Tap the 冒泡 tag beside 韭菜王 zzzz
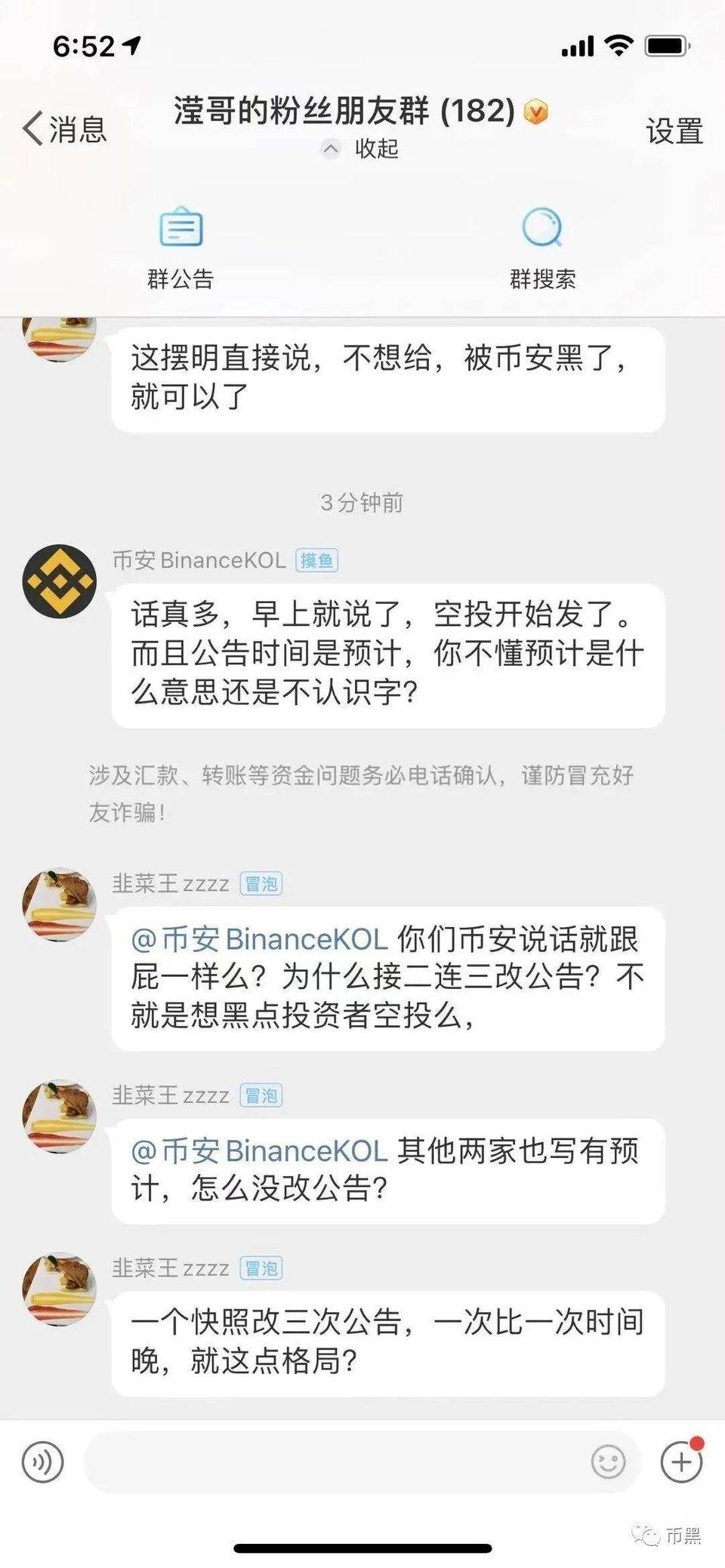725x1568 pixels. (x=262, y=885)
